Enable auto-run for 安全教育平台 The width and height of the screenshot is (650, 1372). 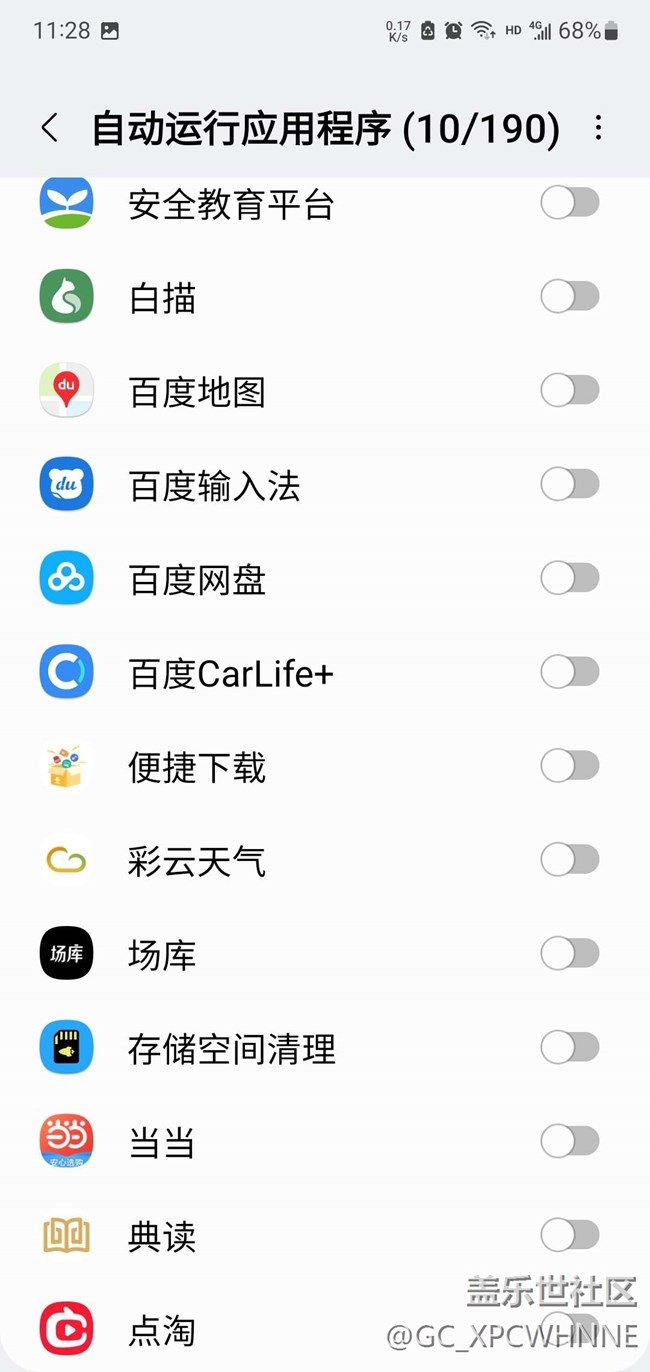point(569,203)
